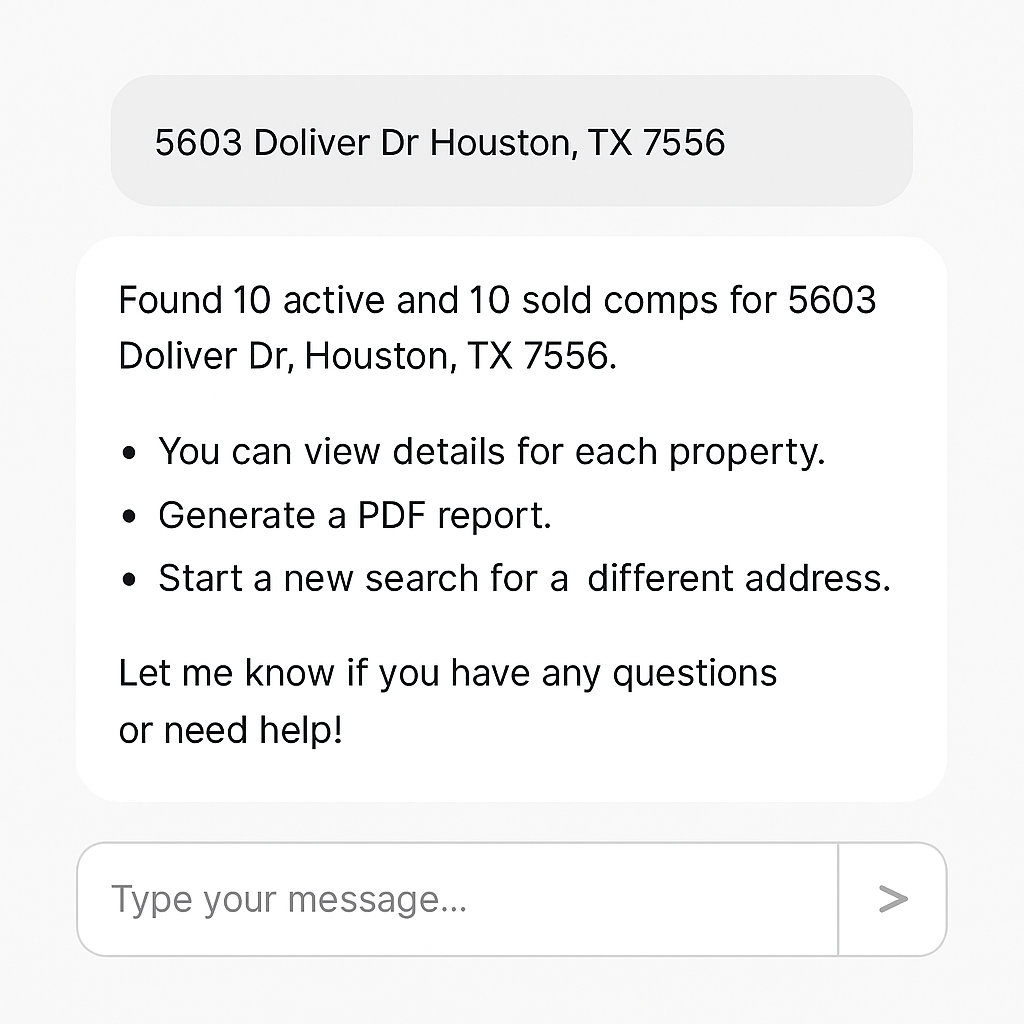Focus the Type your message field
The image size is (1024, 1024).
tap(457, 899)
